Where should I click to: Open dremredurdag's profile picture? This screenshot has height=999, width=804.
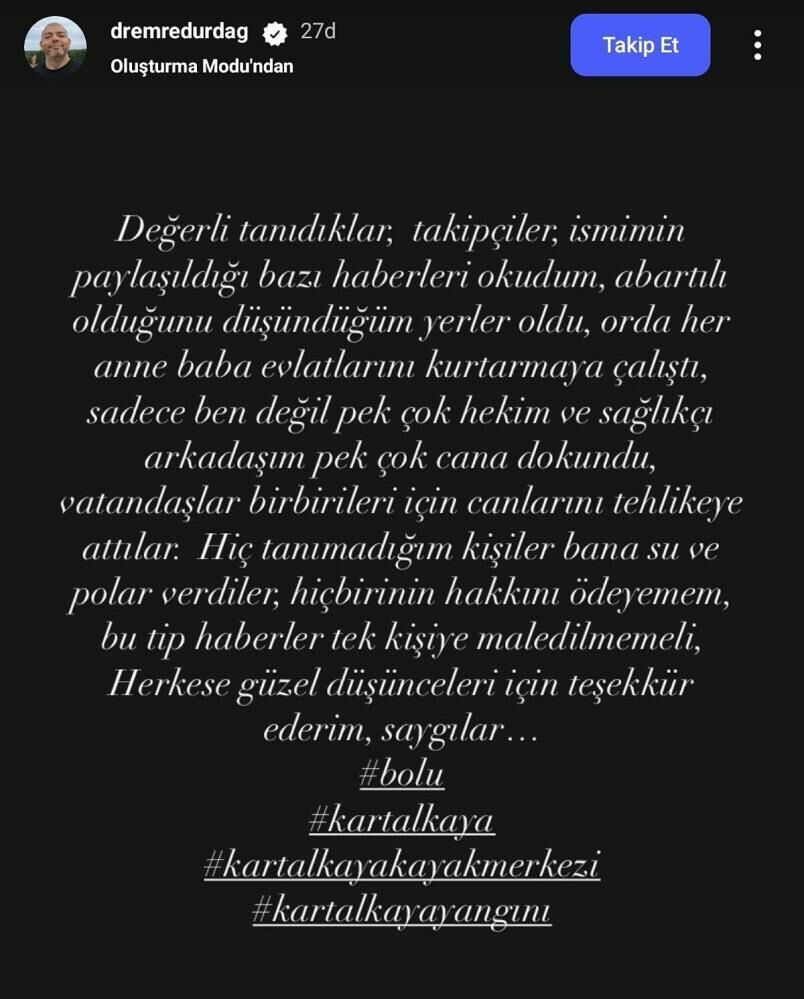(55, 46)
